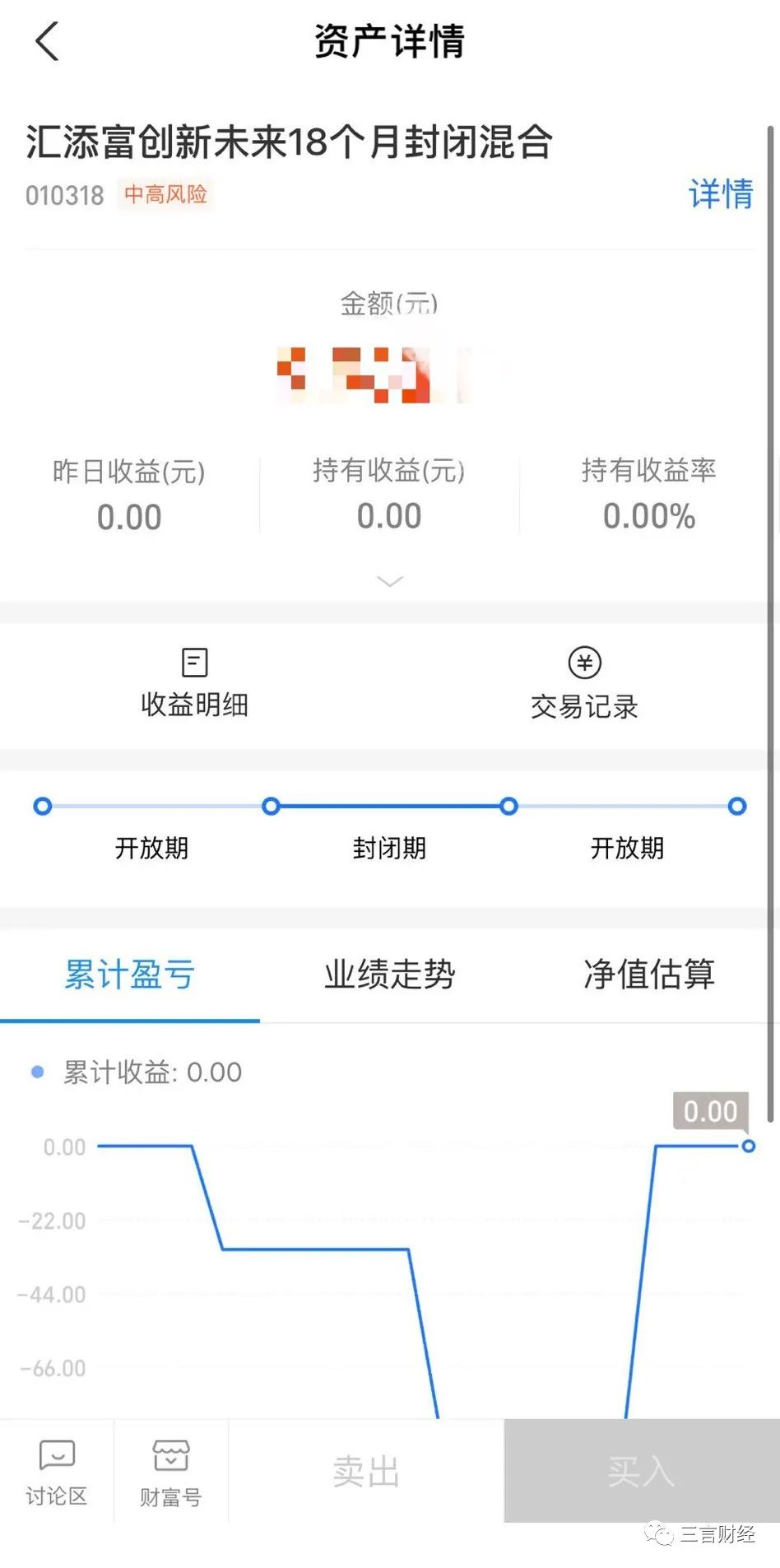The image size is (780, 1568).
Task: Expand the amount panel via down chevron
Action: pyautogui.click(x=388, y=581)
